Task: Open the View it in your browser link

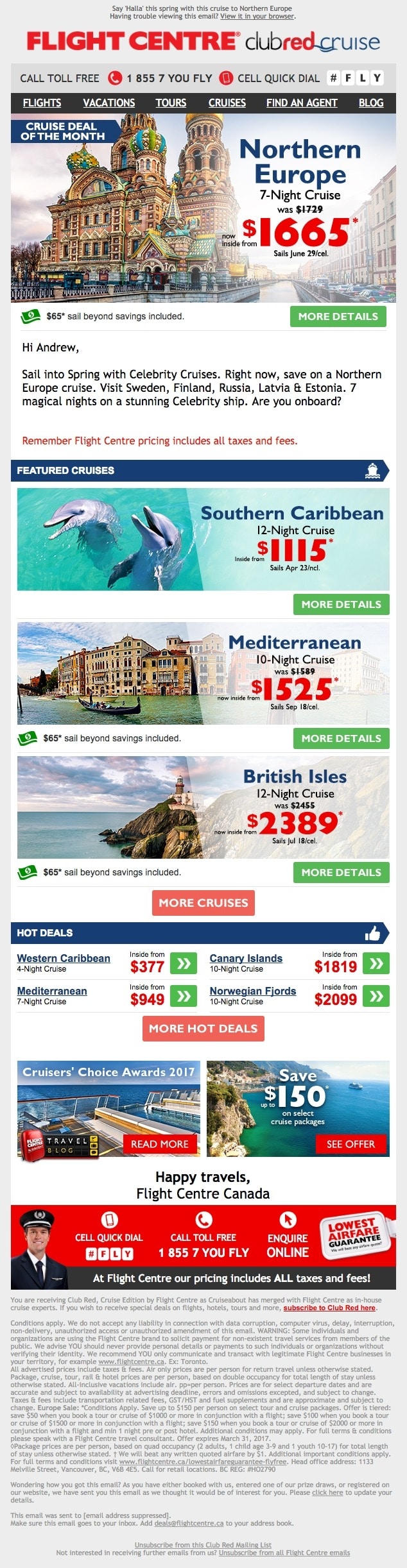Action: 257,16
